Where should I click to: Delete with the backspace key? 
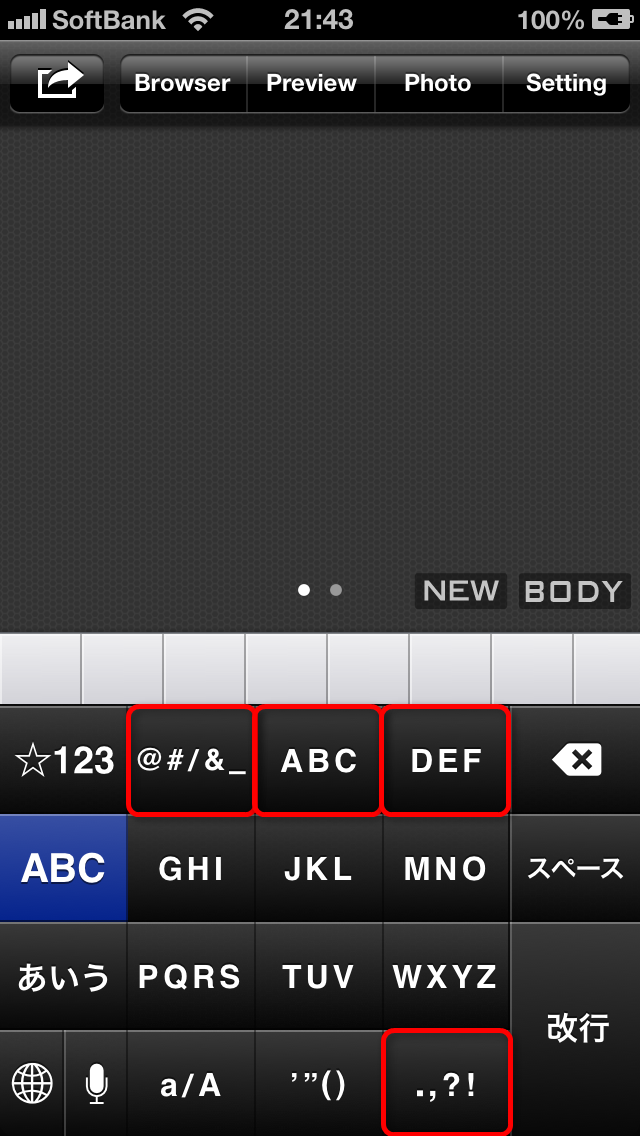click(x=575, y=761)
